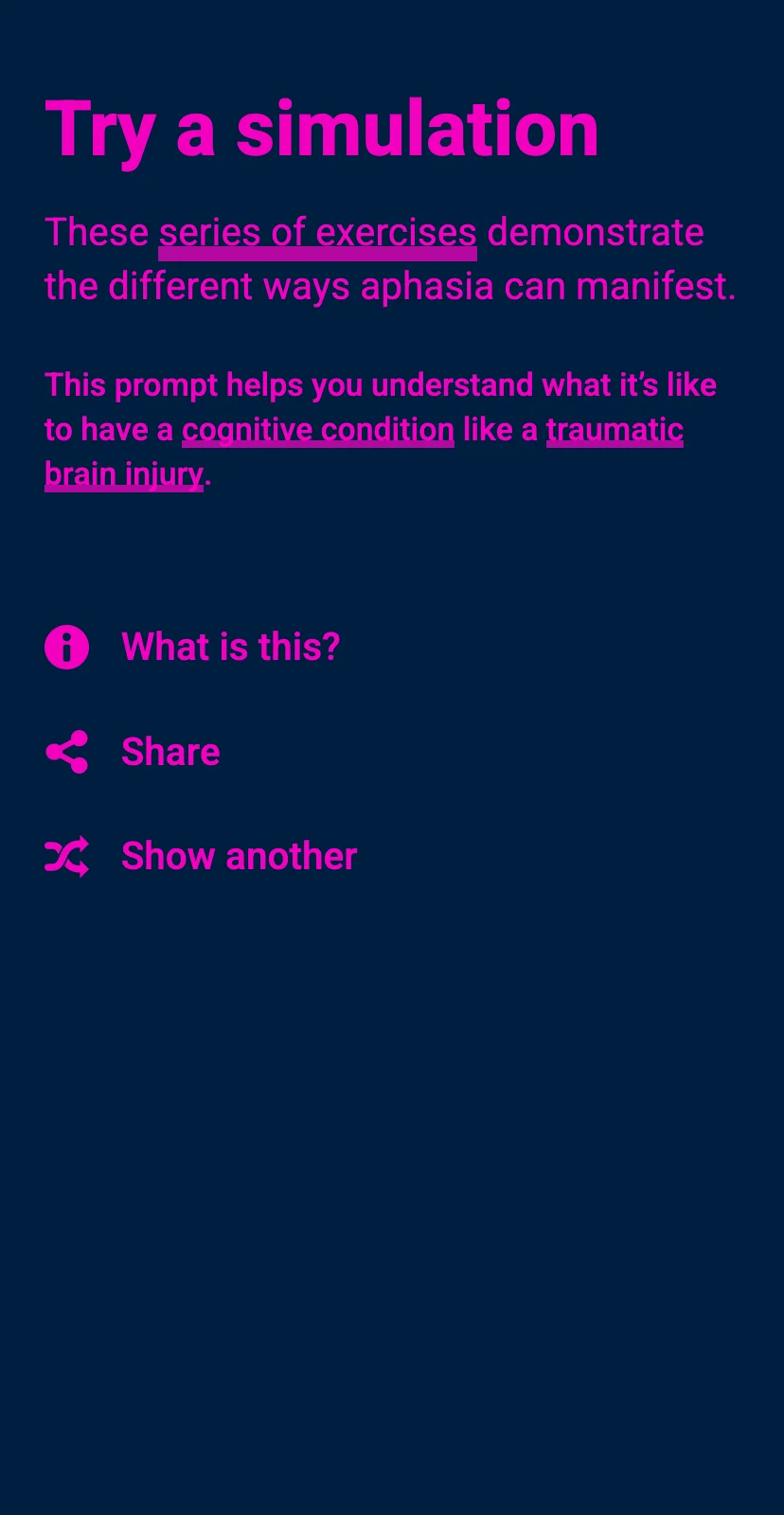Open the "traumatic brain injury" link
The image size is (784, 1515).
[615, 430]
